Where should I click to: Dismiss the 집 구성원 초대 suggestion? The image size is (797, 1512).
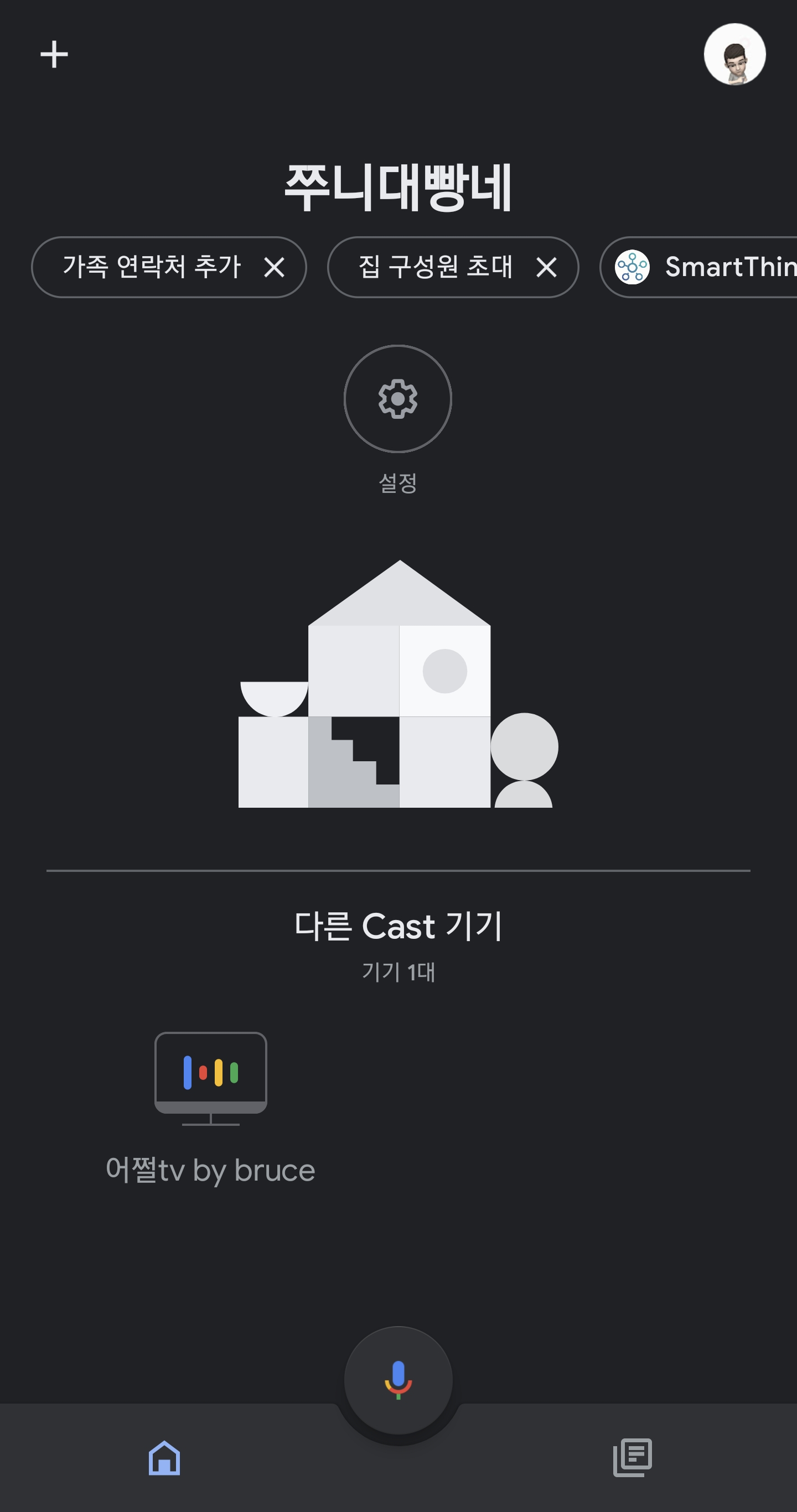point(546,268)
